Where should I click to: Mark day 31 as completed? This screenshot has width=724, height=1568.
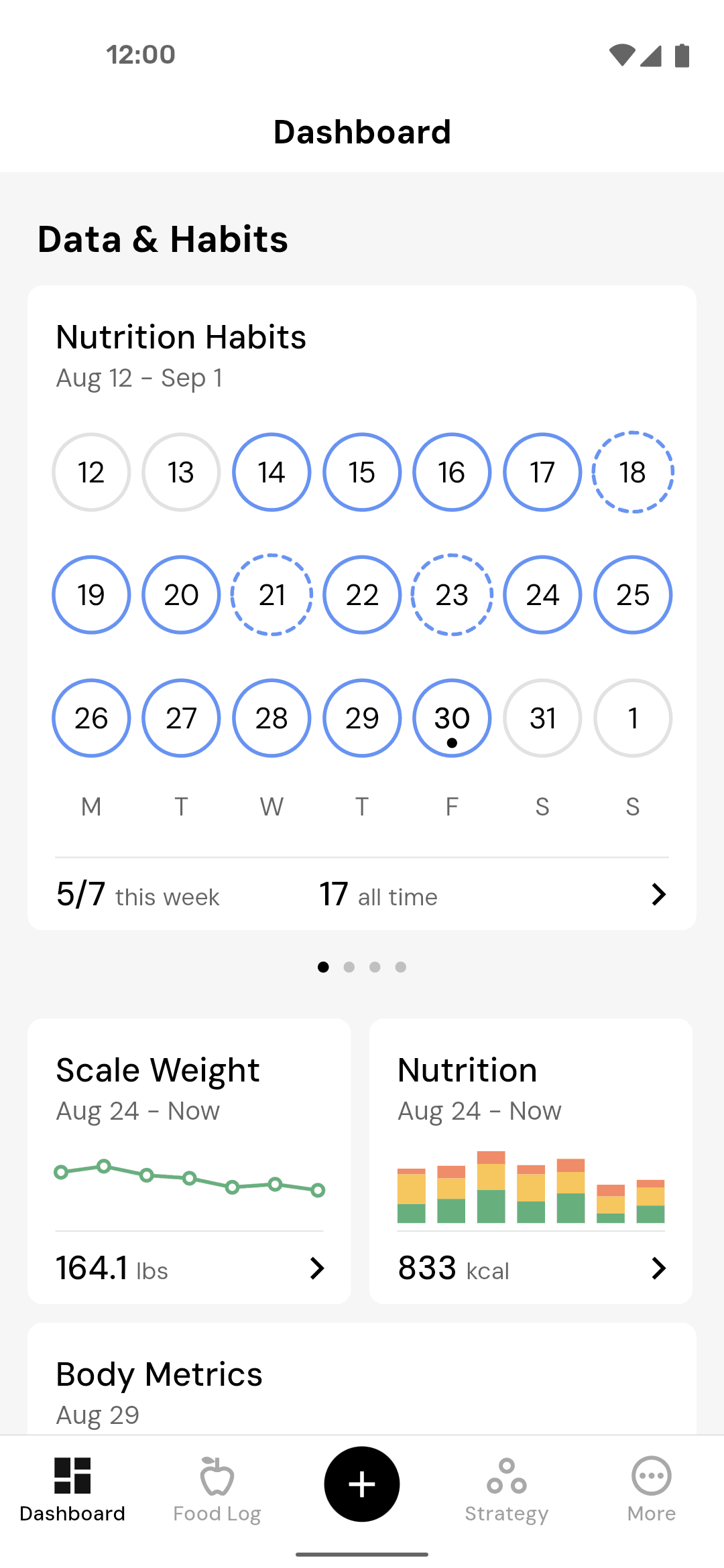542,718
